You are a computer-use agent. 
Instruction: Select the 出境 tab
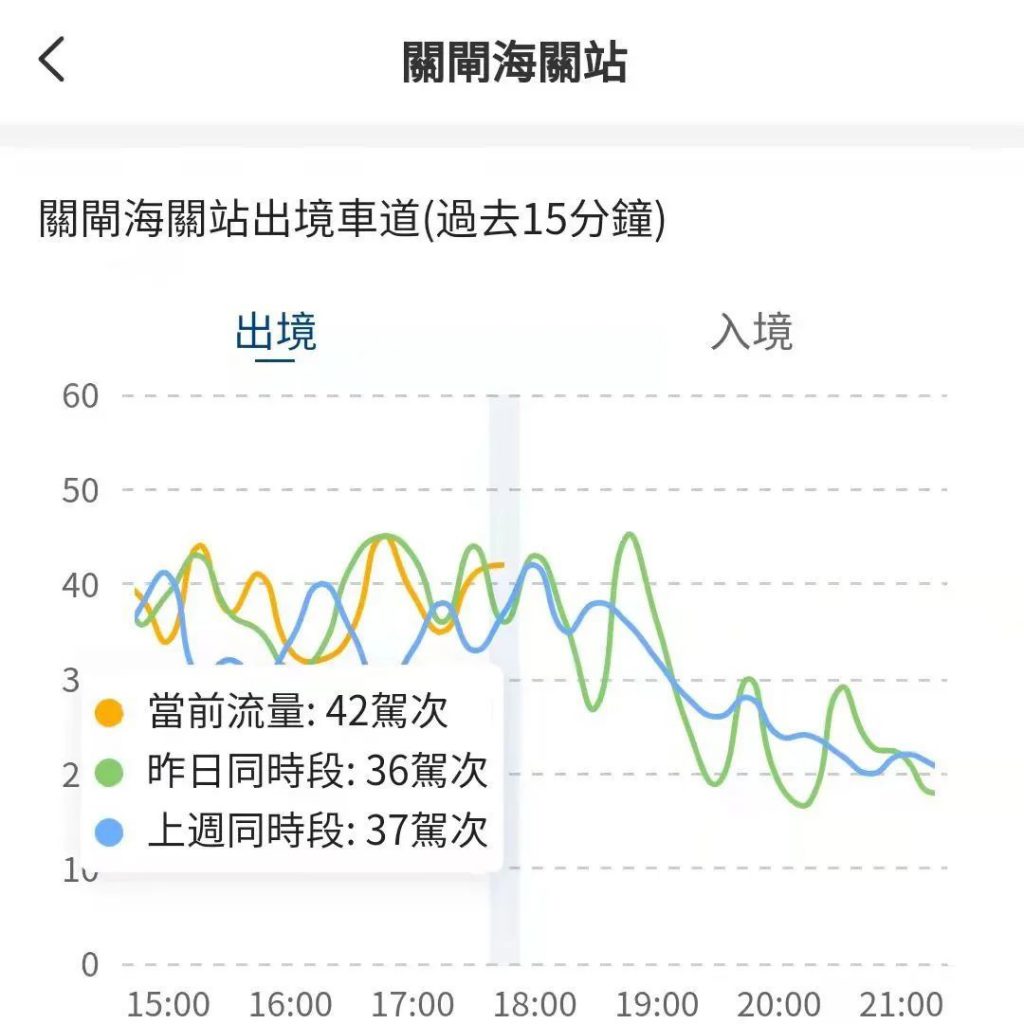[x=276, y=332]
